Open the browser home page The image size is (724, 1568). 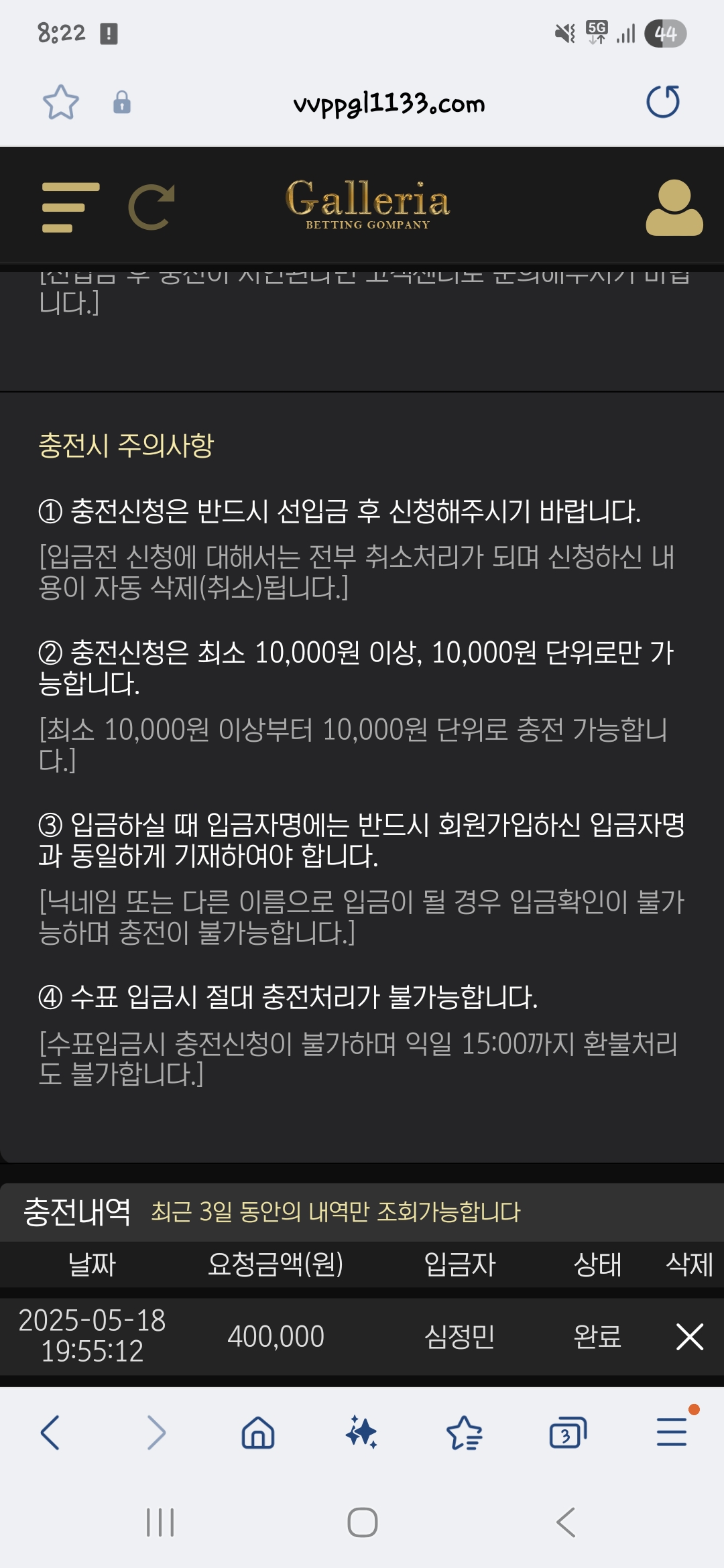(x=258, y=1433)
